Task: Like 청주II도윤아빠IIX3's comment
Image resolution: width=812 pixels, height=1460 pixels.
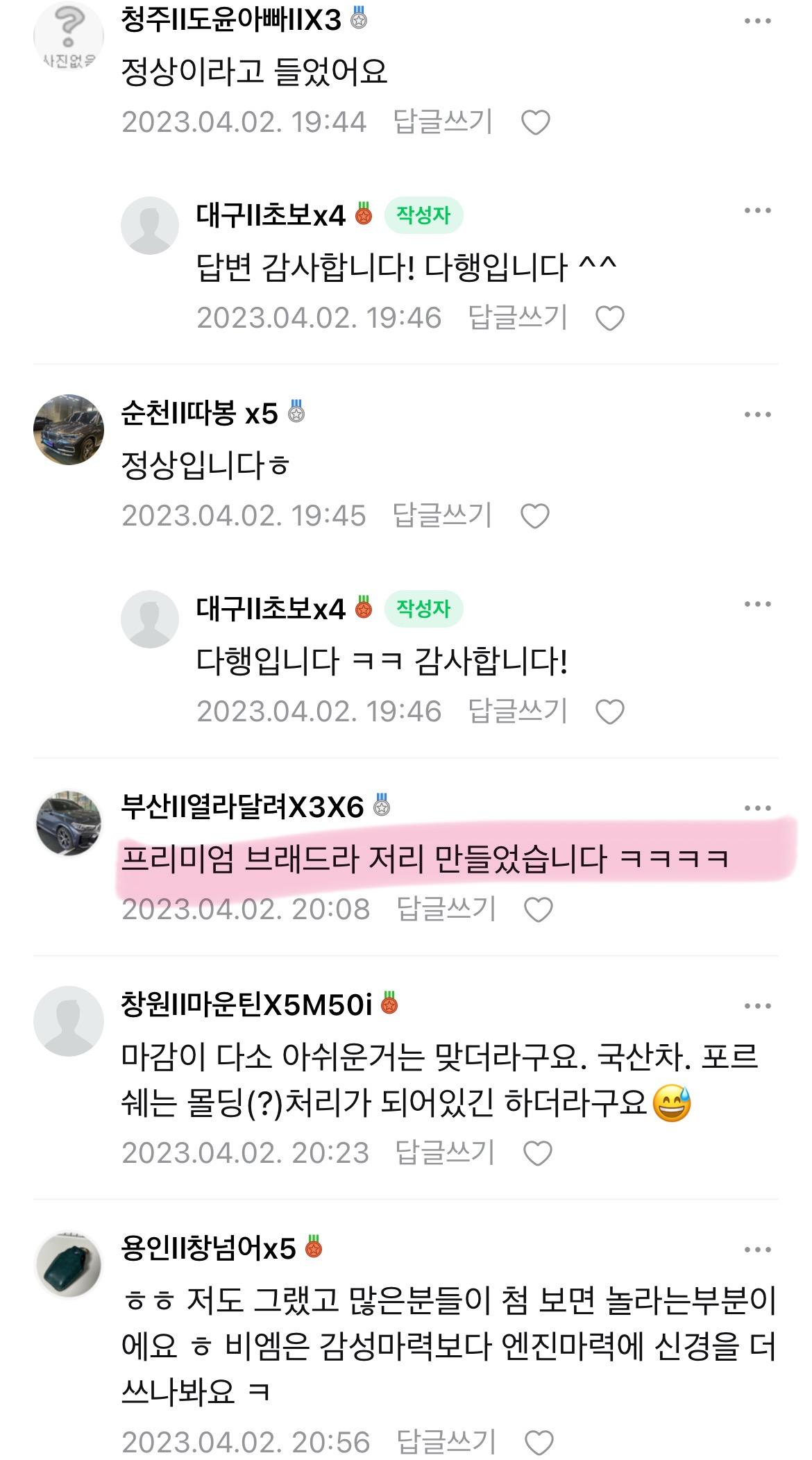Action: (535, 123)
